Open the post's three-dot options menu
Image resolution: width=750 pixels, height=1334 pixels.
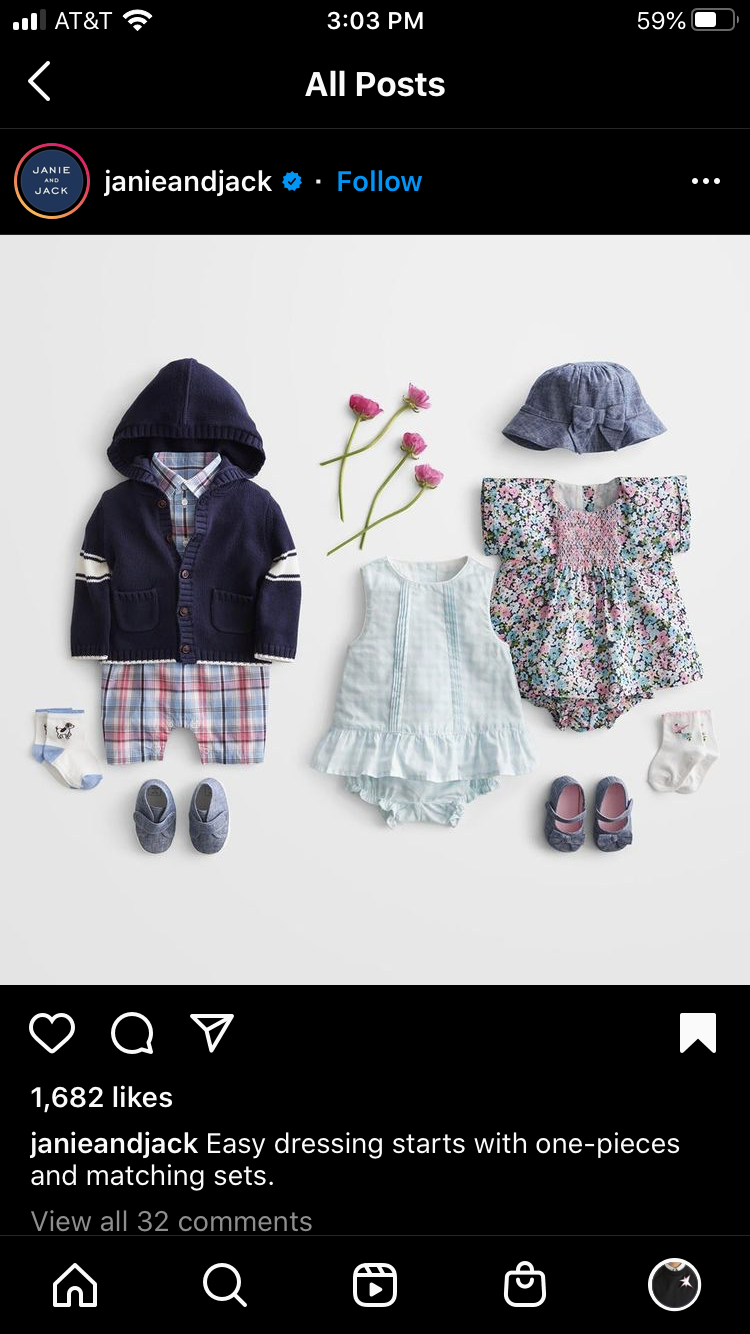point(706,181)
